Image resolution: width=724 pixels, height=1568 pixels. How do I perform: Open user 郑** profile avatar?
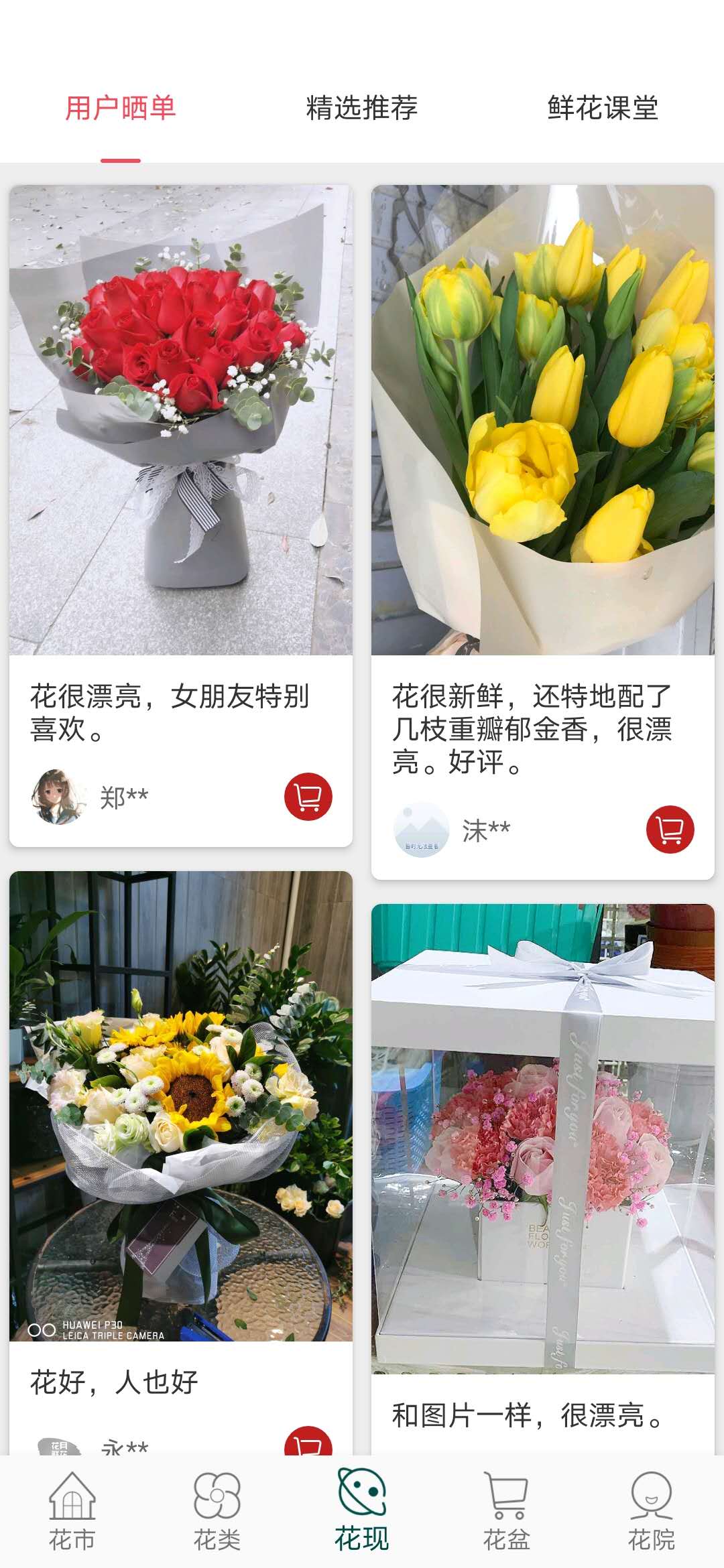59,797
